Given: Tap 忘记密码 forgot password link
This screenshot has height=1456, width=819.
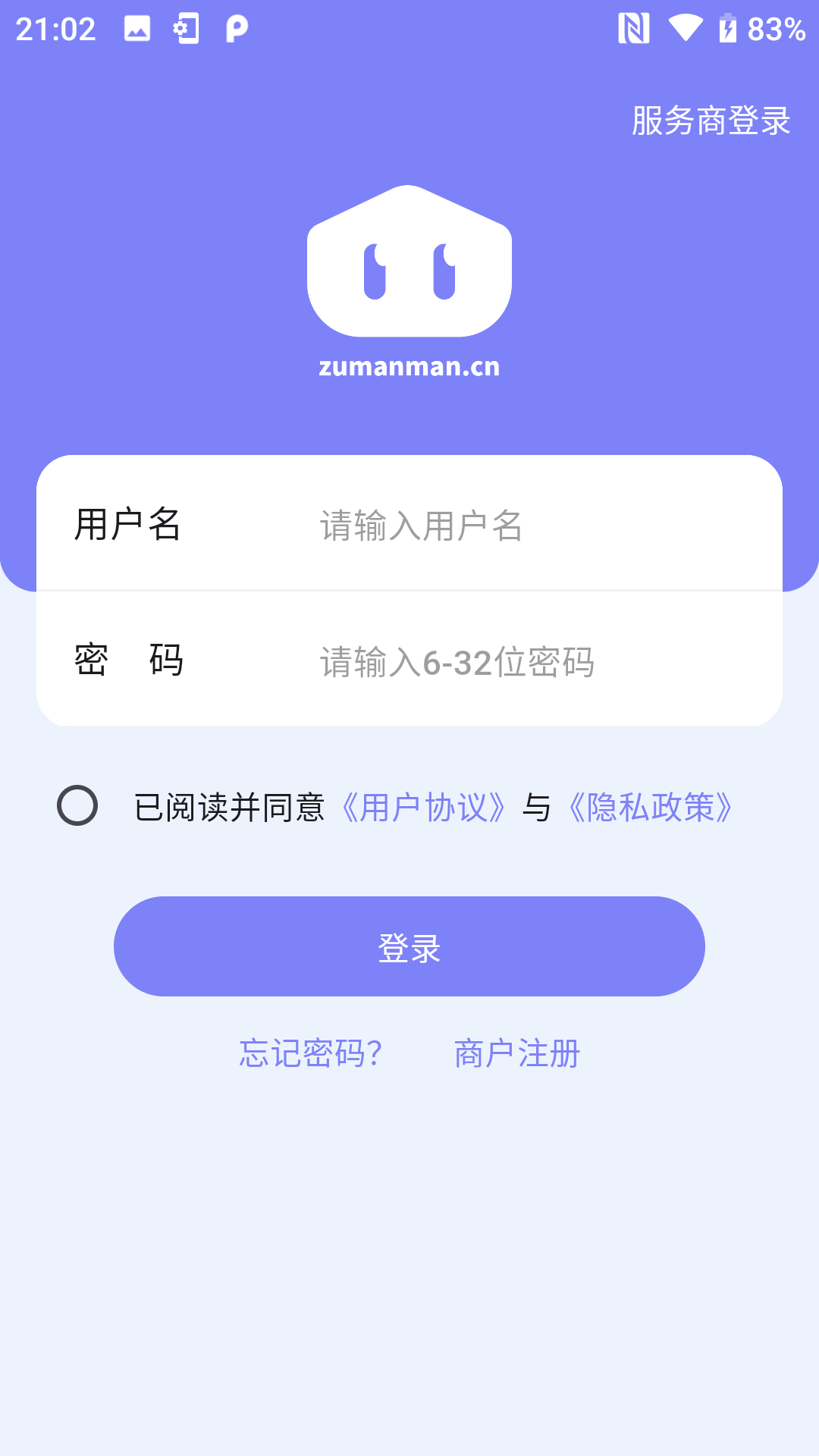Looking at the screenshot, I should pyautogui.click(x=309, y=1053).
